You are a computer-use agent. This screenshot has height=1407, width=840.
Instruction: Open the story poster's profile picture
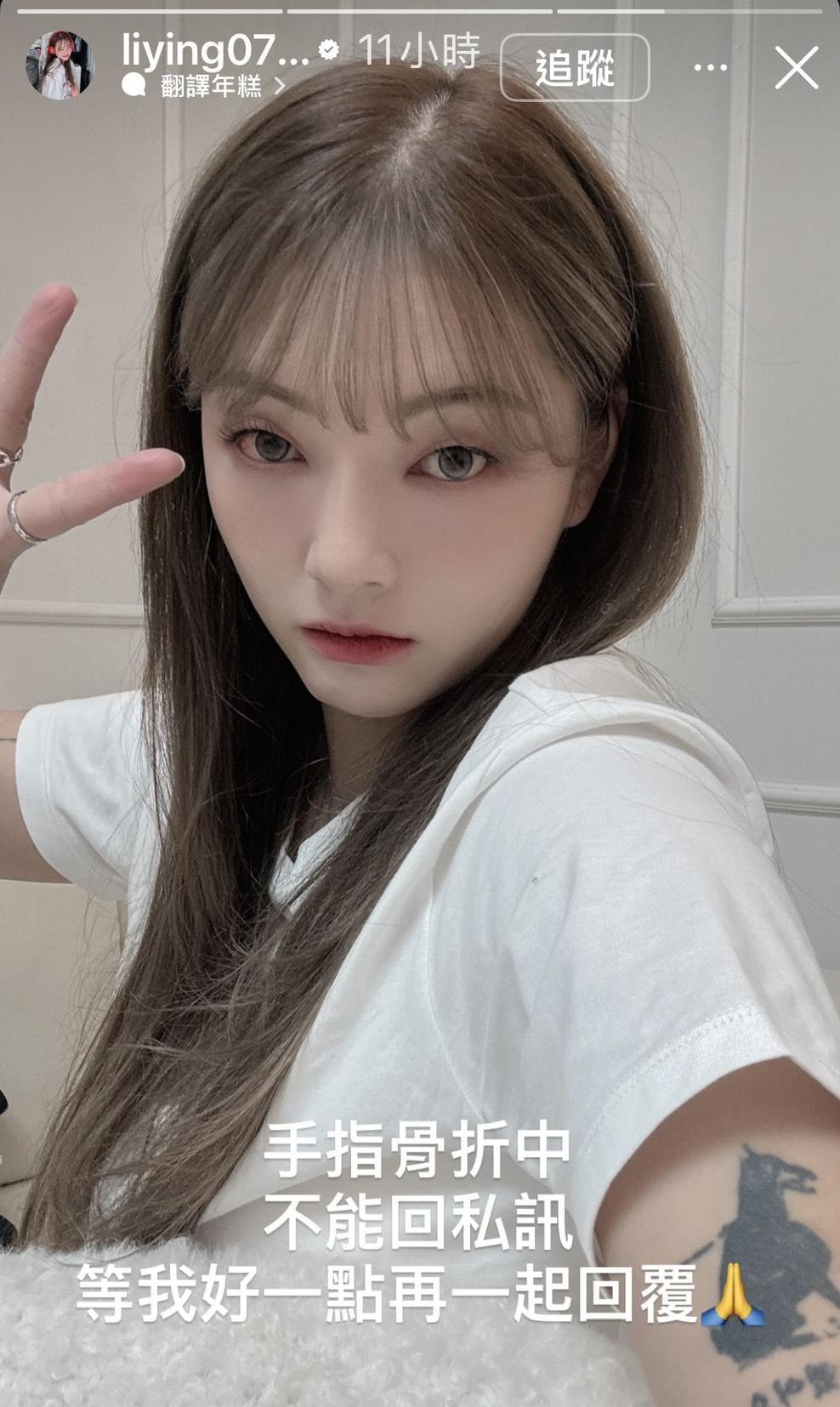click(60, 66)
